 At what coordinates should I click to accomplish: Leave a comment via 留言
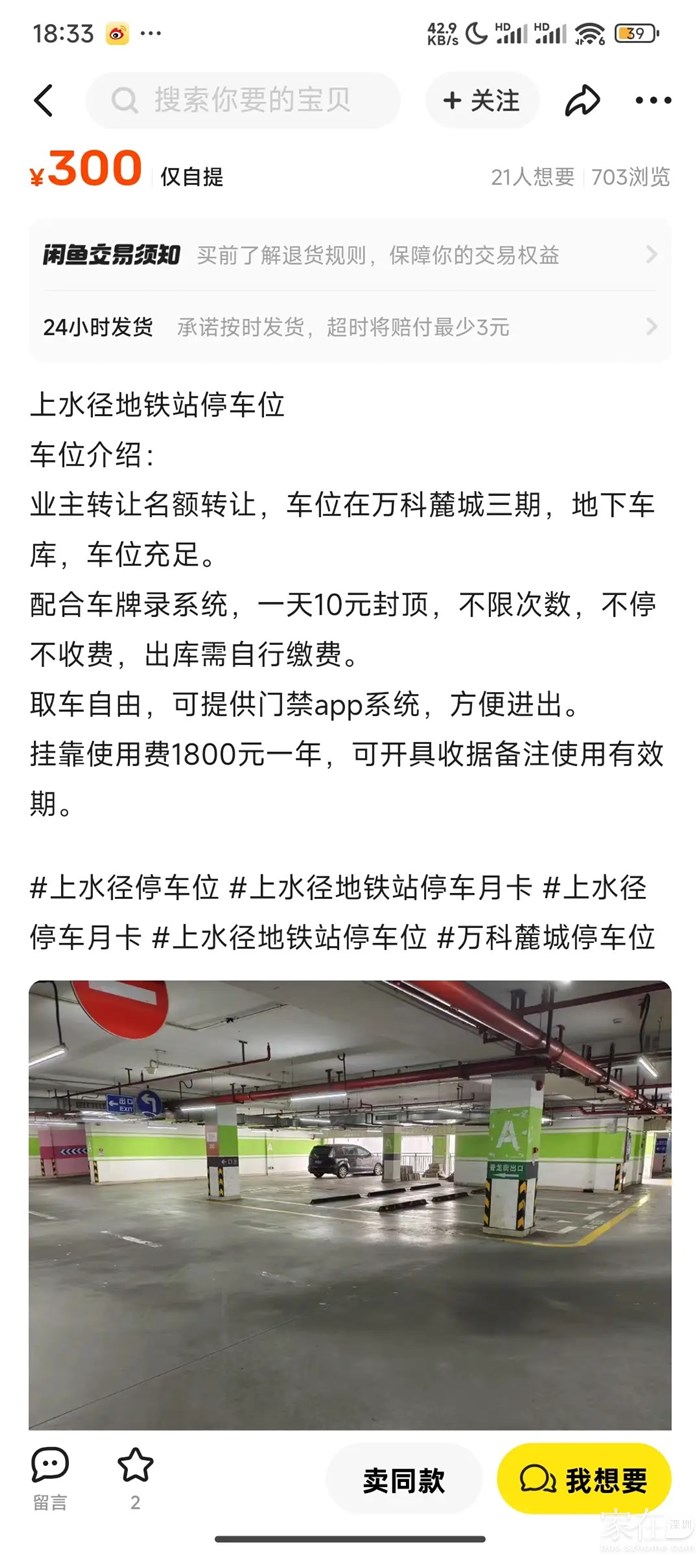click(x=49, y=1478)
